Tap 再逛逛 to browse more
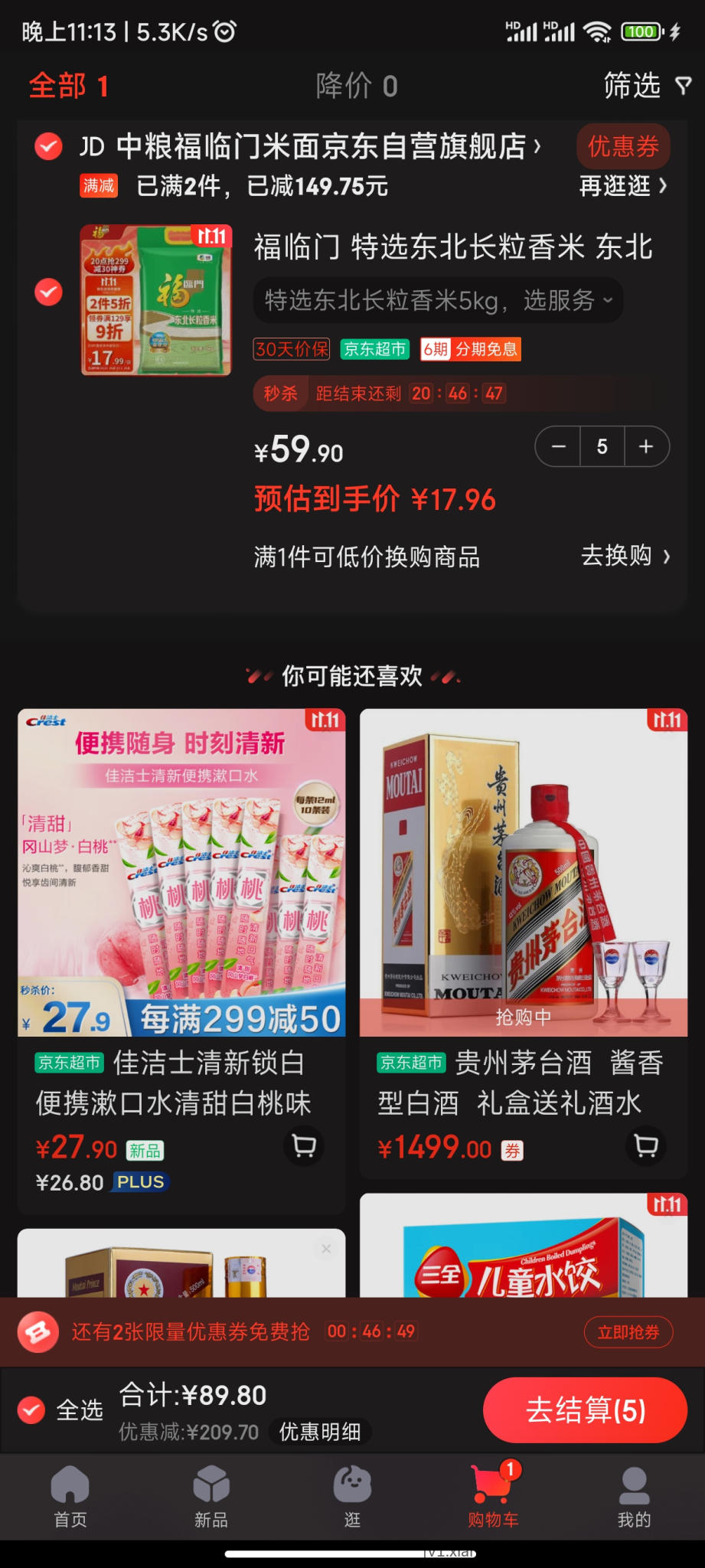The image size is (705, 1568). (623, 186)
